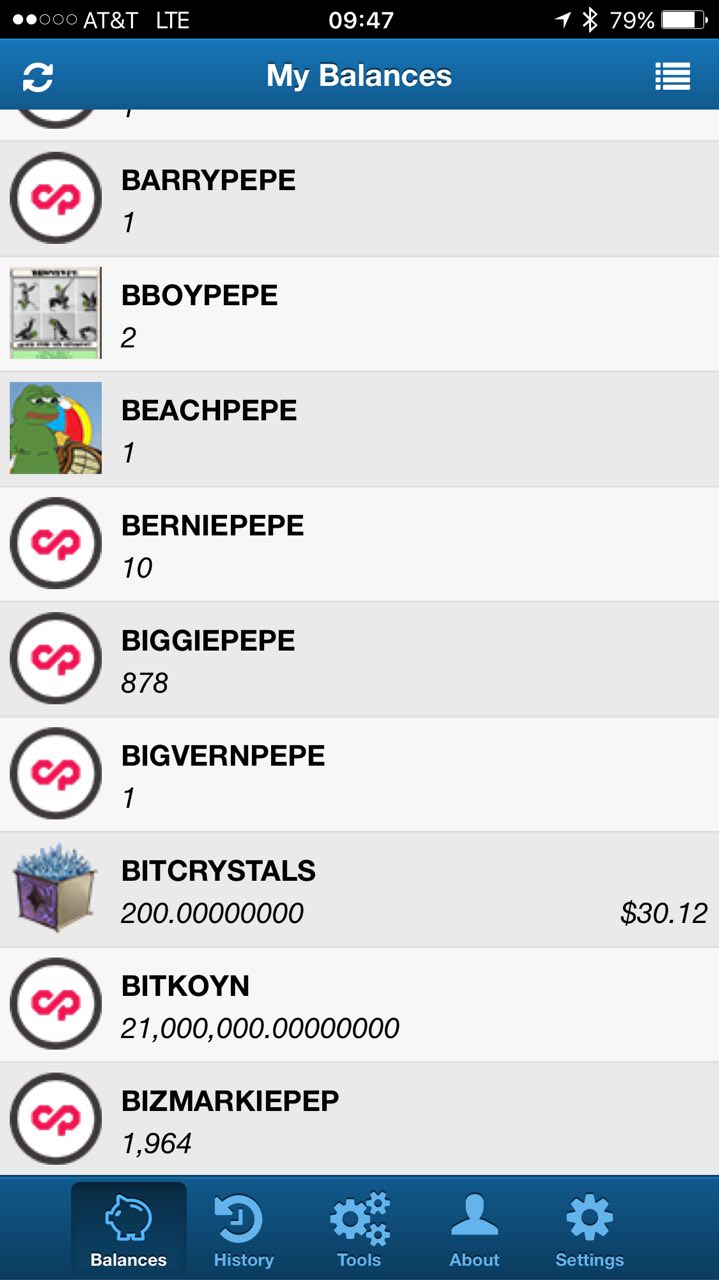Refresh balances with the sync icon
Viewport: 719px width, 1280px height.
click(x=38, y=76)
